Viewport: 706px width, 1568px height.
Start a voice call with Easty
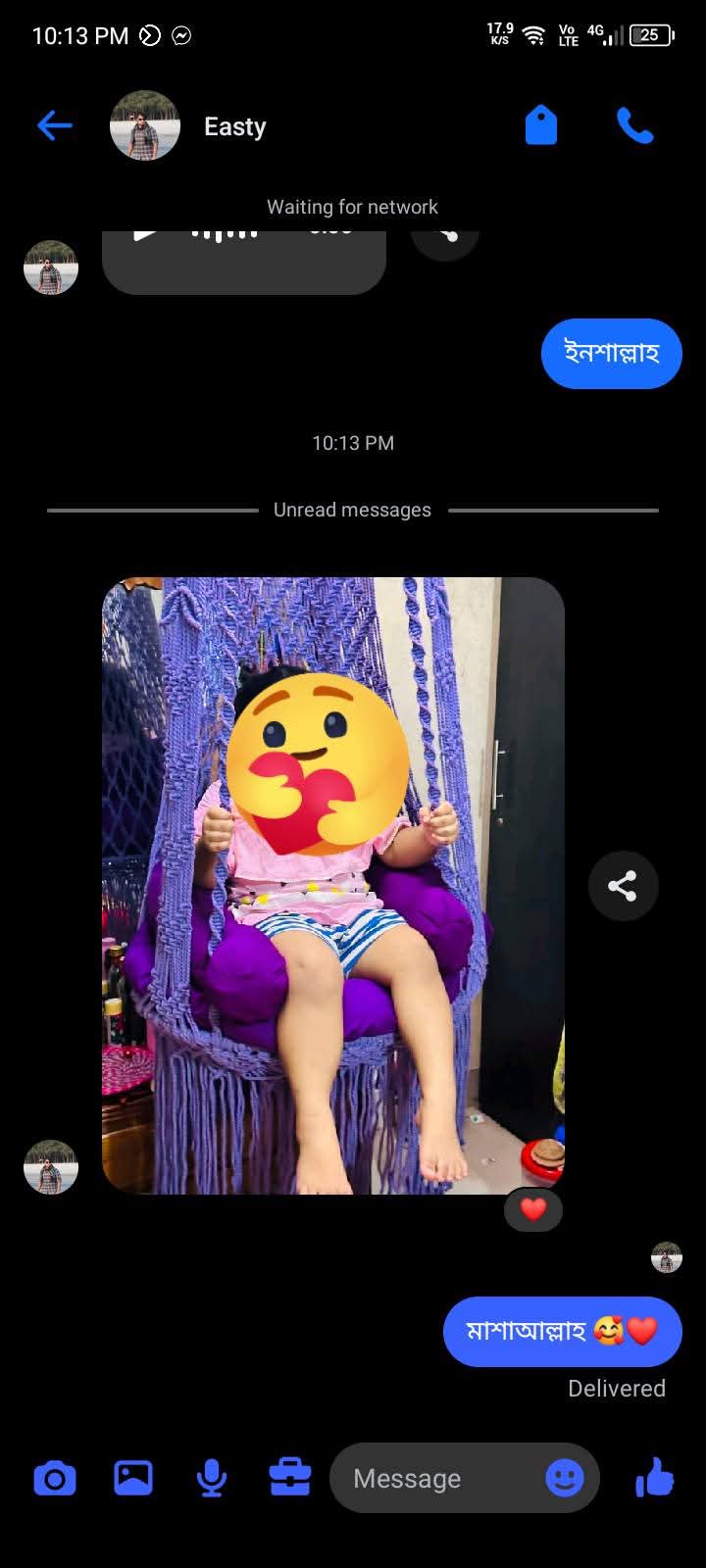pos(634,125)
